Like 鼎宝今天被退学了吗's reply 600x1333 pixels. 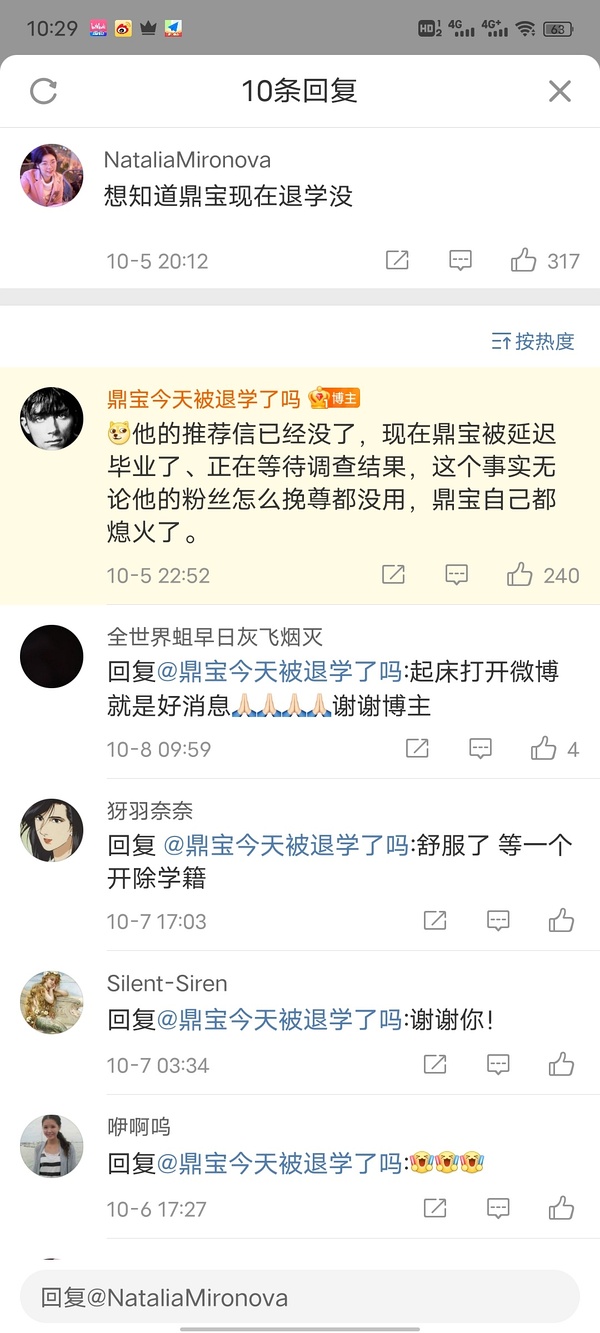(x=520, y=575)
